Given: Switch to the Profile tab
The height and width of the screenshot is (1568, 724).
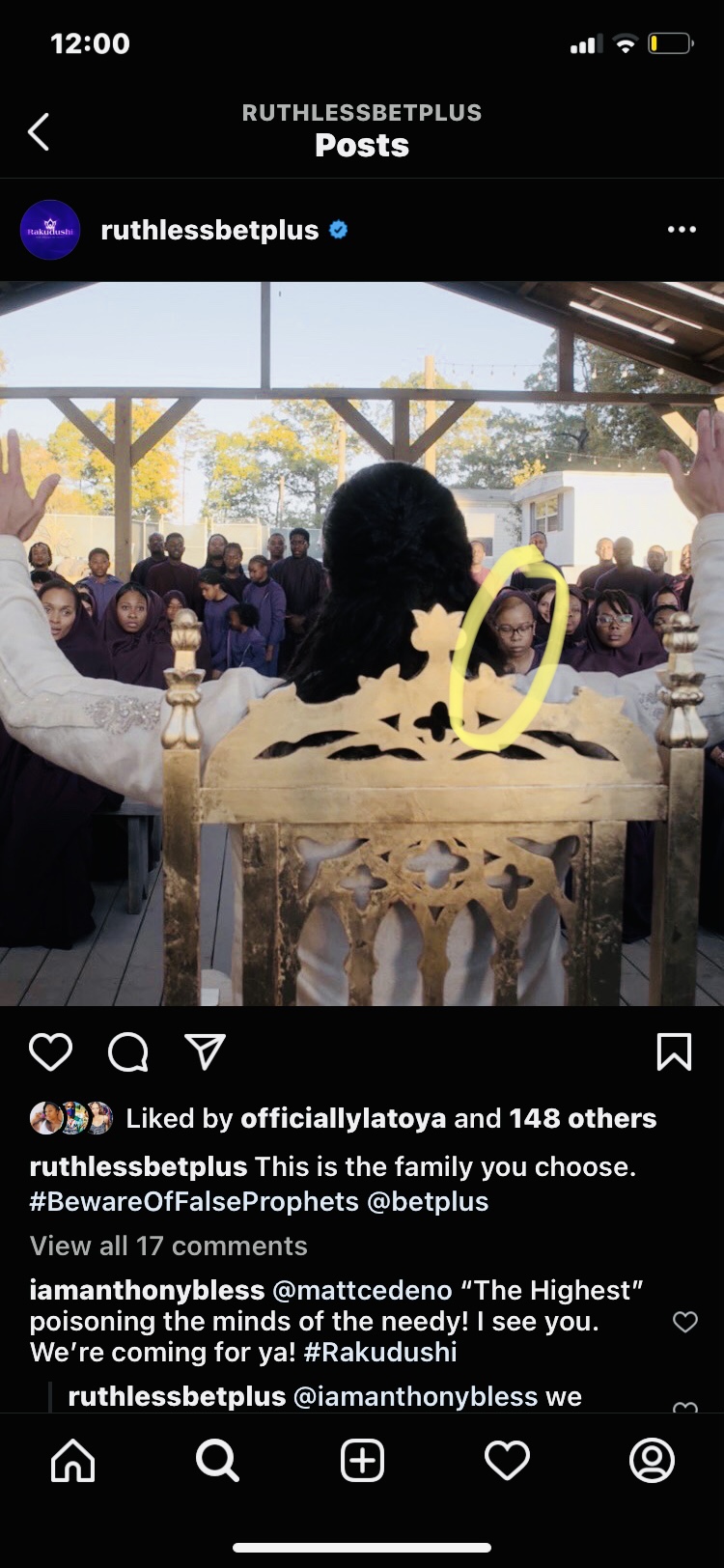Looking at the screenshot, I should [x=652, y=1461].
